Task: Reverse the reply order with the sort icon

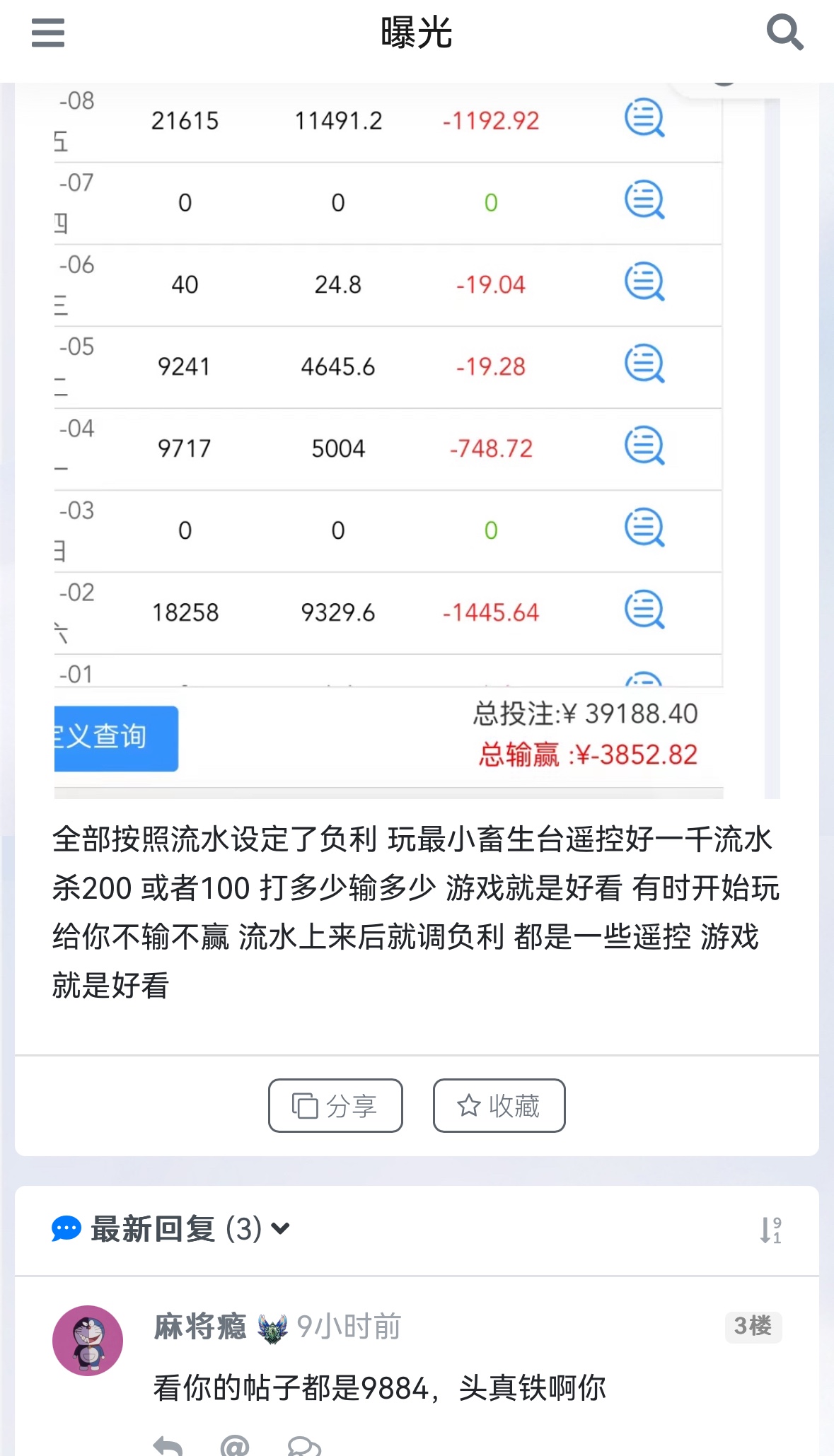Action: (x=770, y=1230)
